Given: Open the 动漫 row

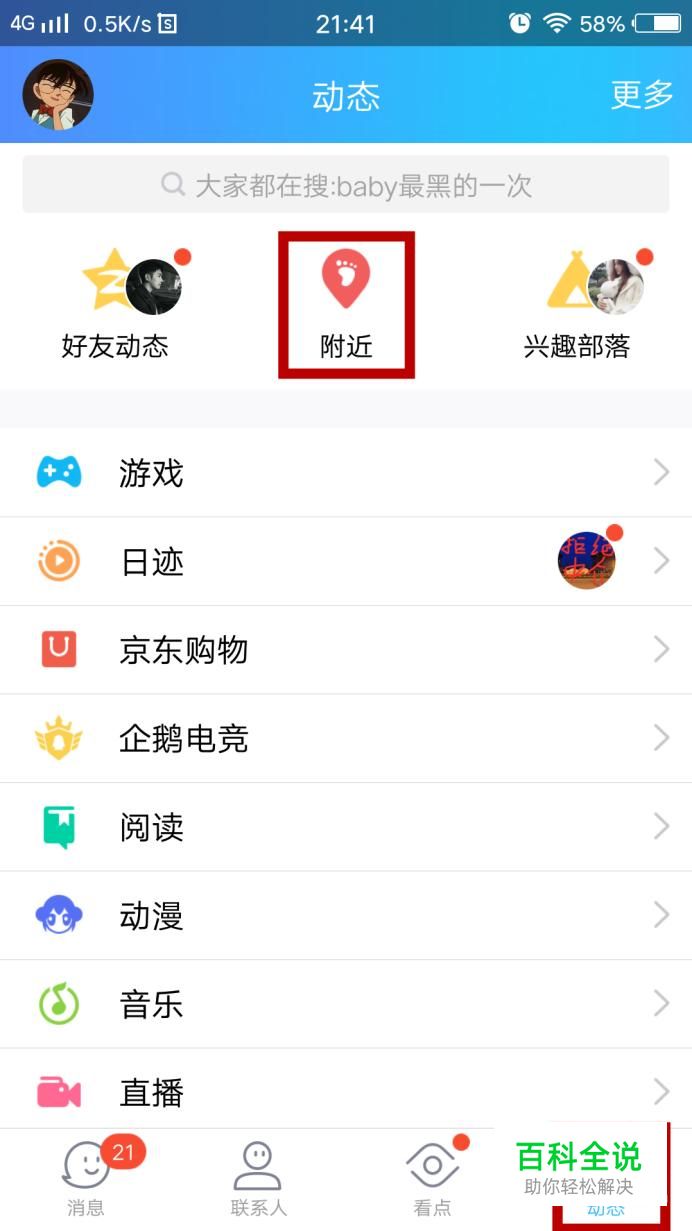Looking at the screenshot, I should point(346,915).
